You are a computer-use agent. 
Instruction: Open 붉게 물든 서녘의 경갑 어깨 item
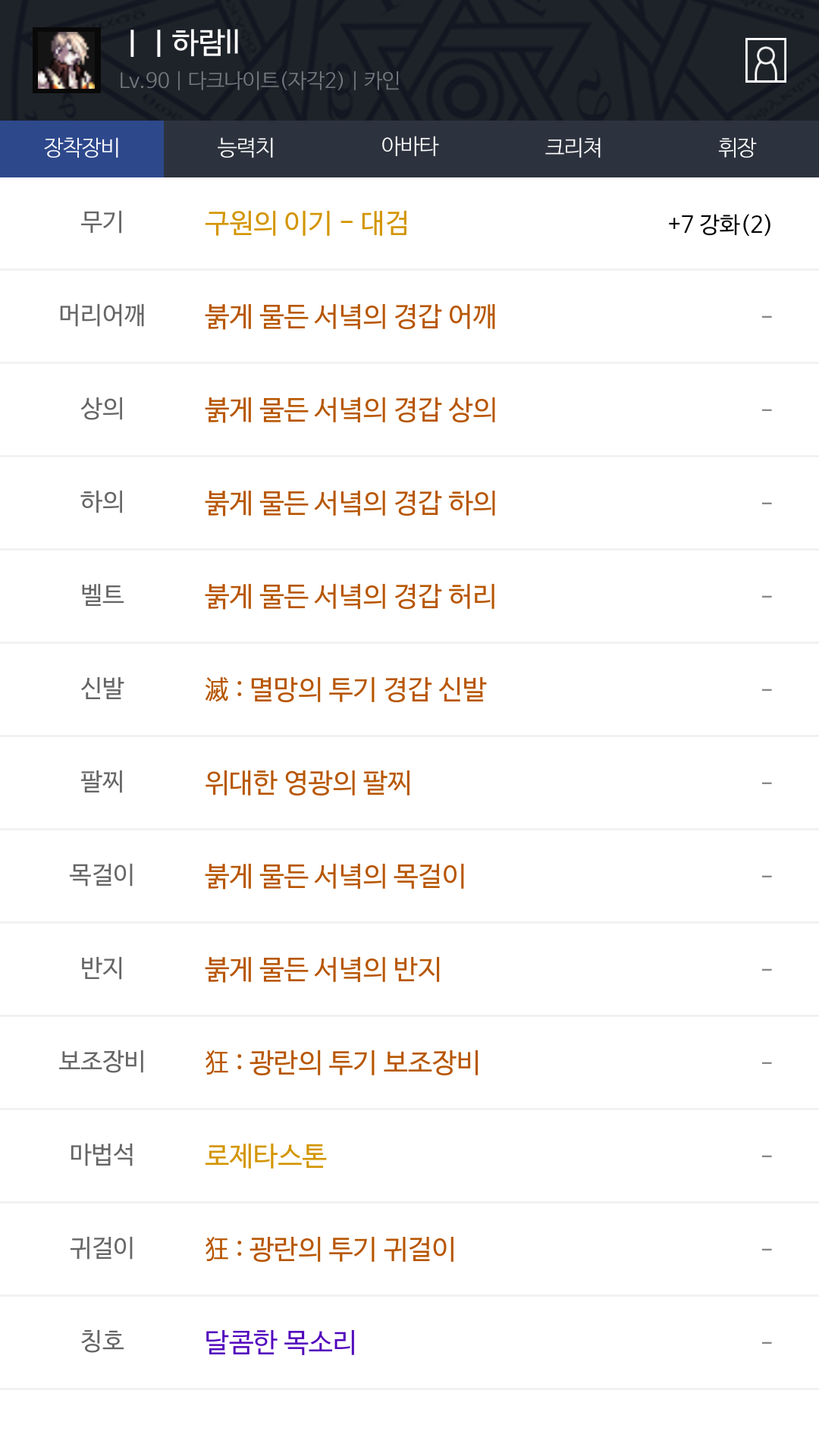[350, 316]
